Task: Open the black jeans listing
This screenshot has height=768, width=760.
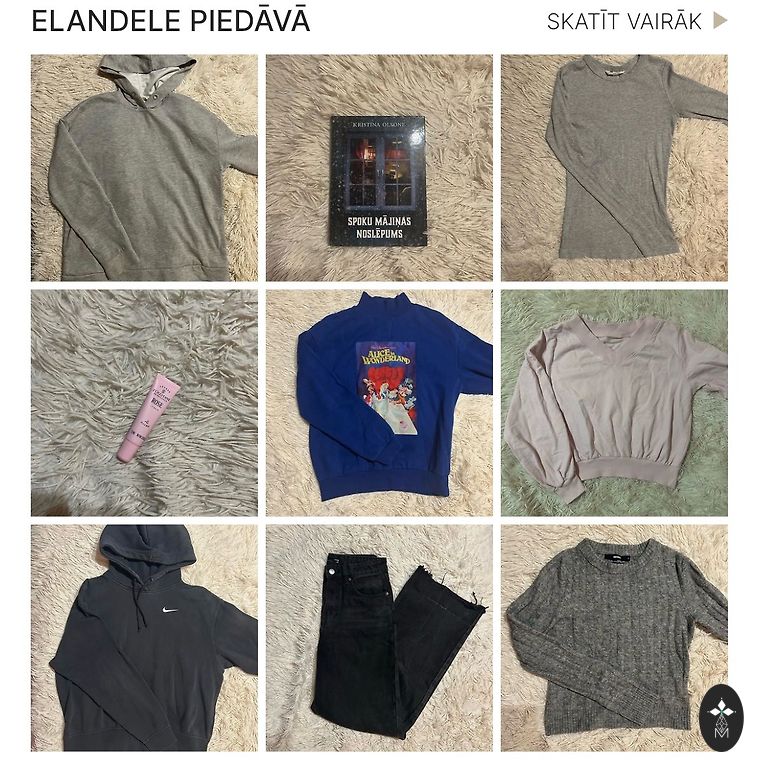Action: [378, 638]
